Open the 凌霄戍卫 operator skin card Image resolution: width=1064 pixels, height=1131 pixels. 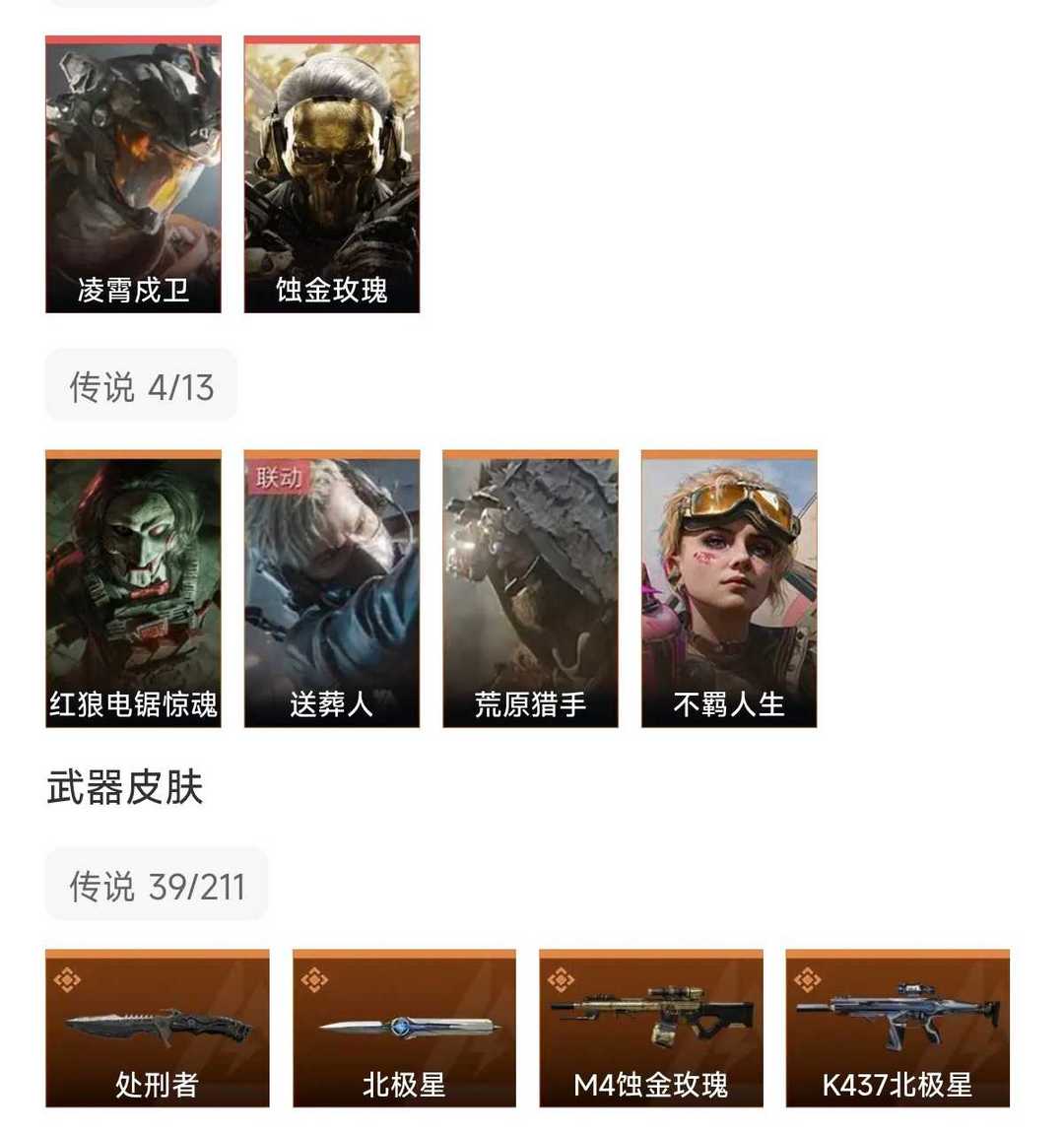point(133,175)
